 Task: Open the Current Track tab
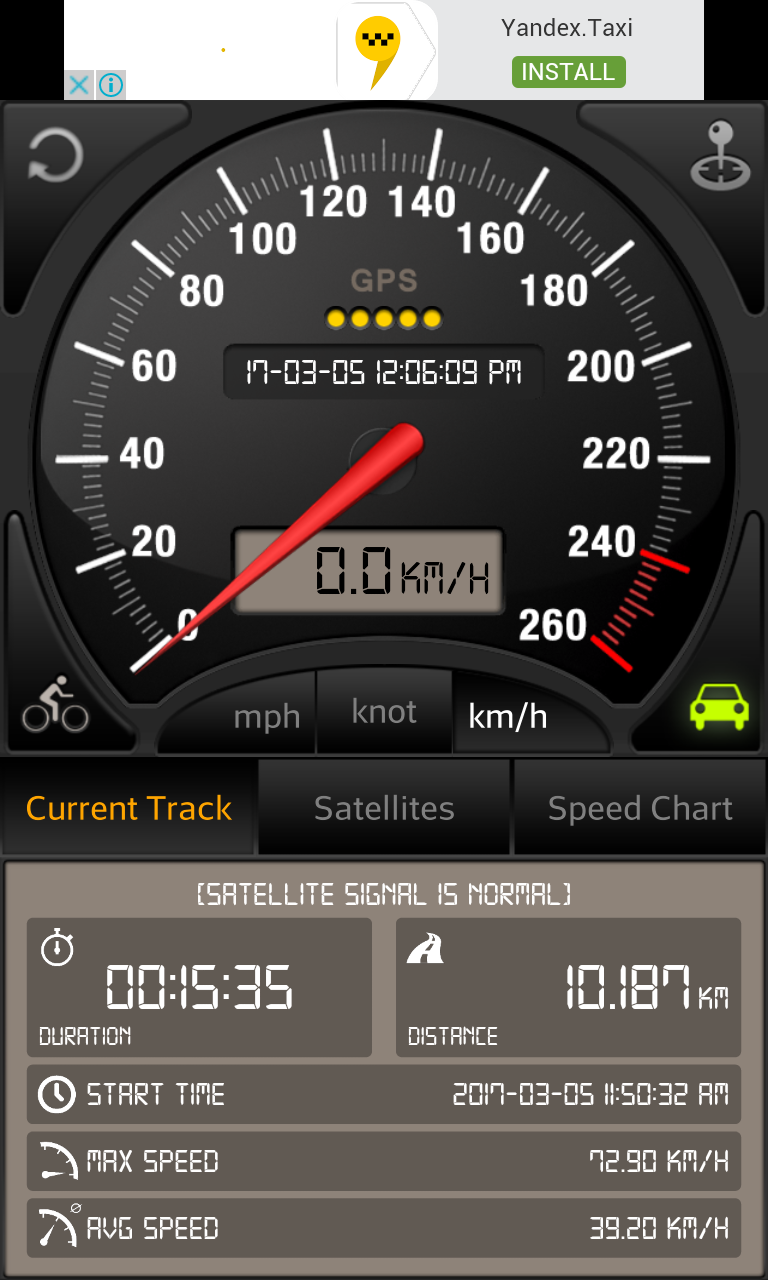[129, 808]
